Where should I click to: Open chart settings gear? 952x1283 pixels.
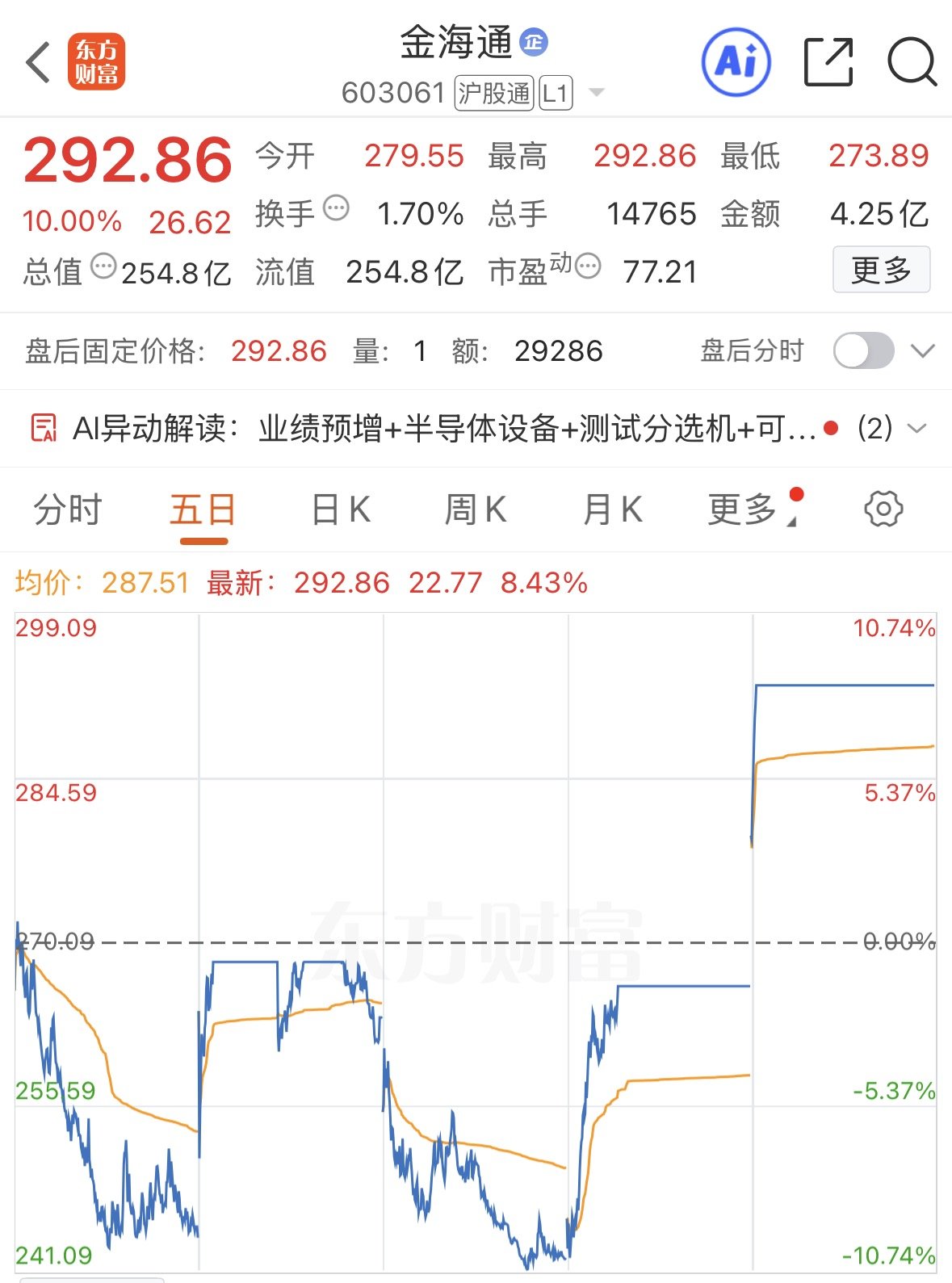(x=883, y=509)
